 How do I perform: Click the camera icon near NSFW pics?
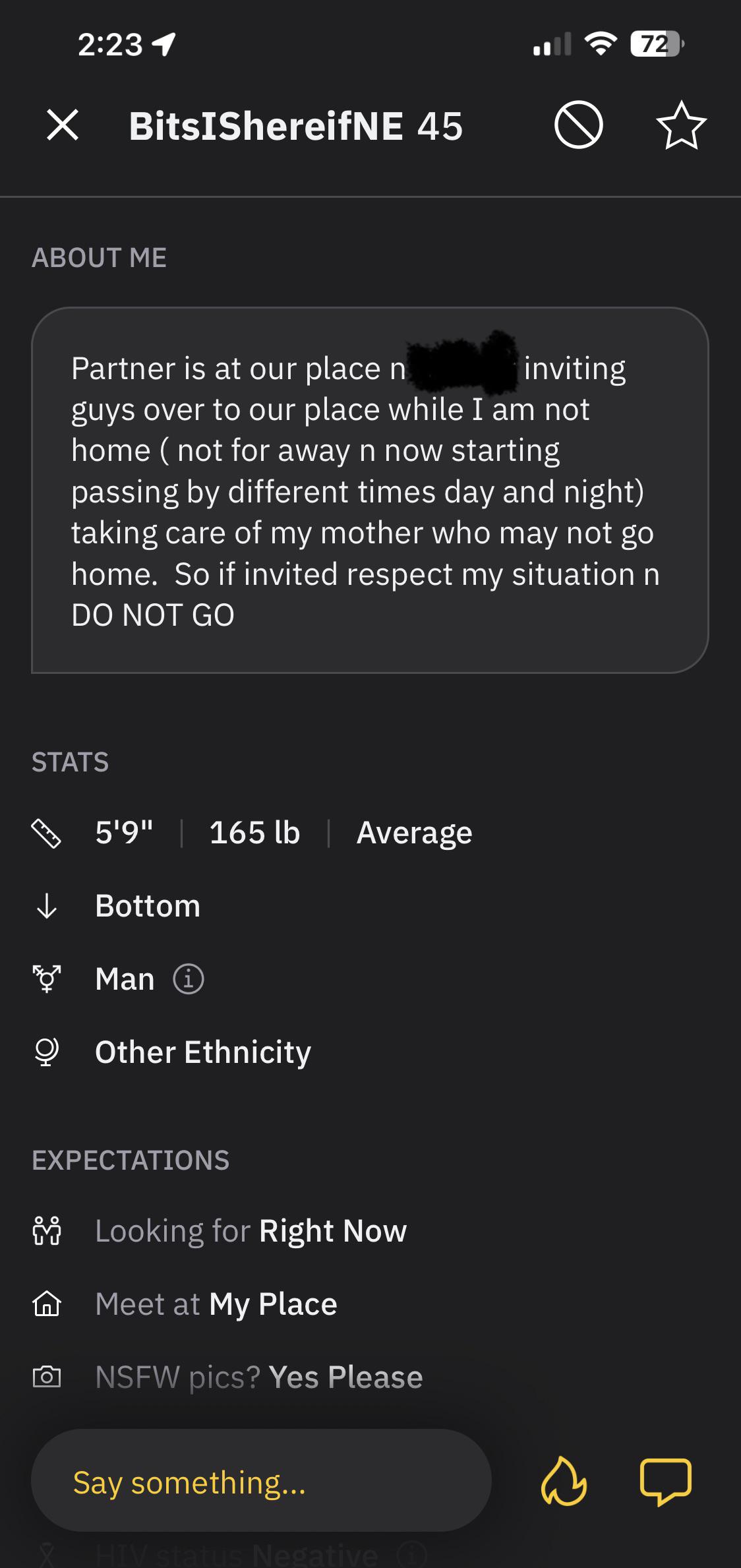point(47,1376)
